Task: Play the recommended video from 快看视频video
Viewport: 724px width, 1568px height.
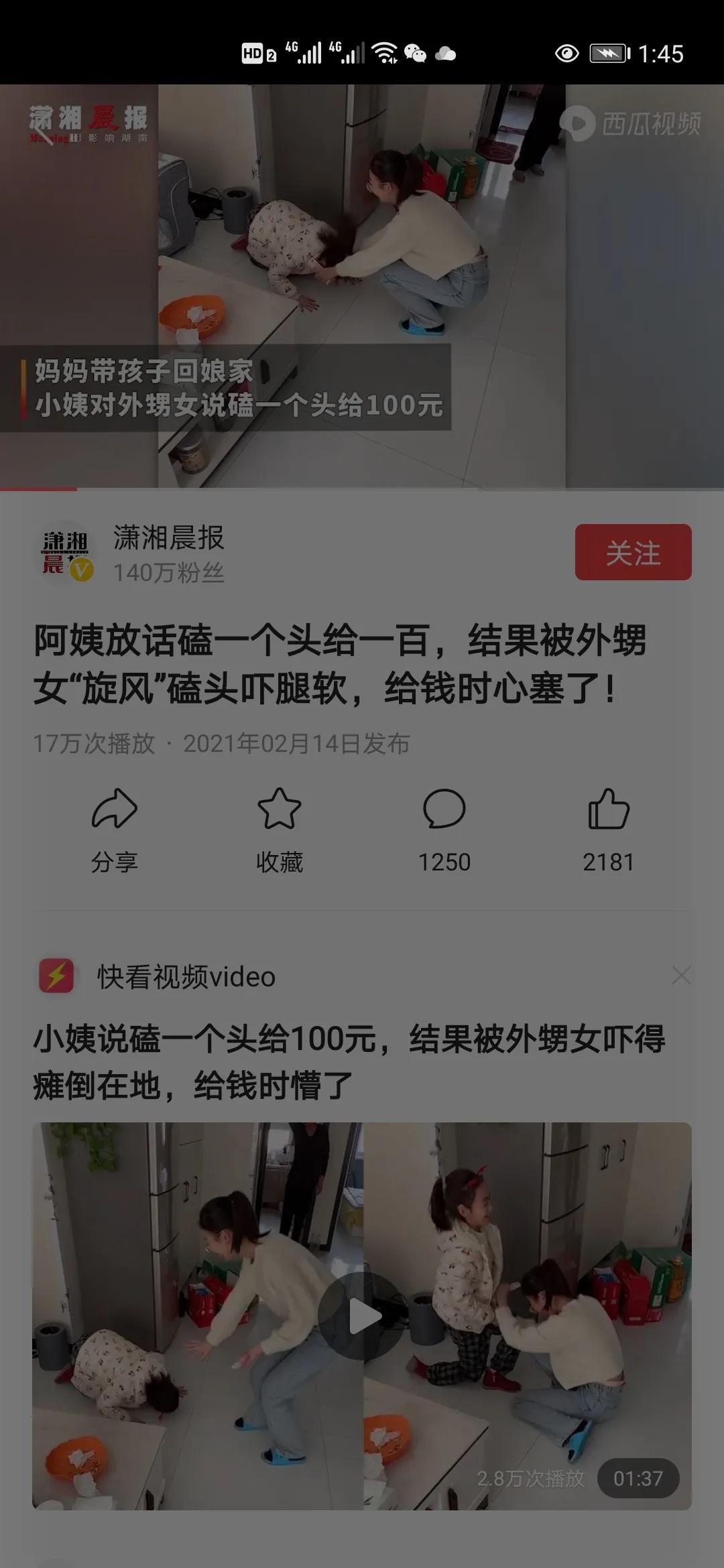Action: [x=362, y=1316]
